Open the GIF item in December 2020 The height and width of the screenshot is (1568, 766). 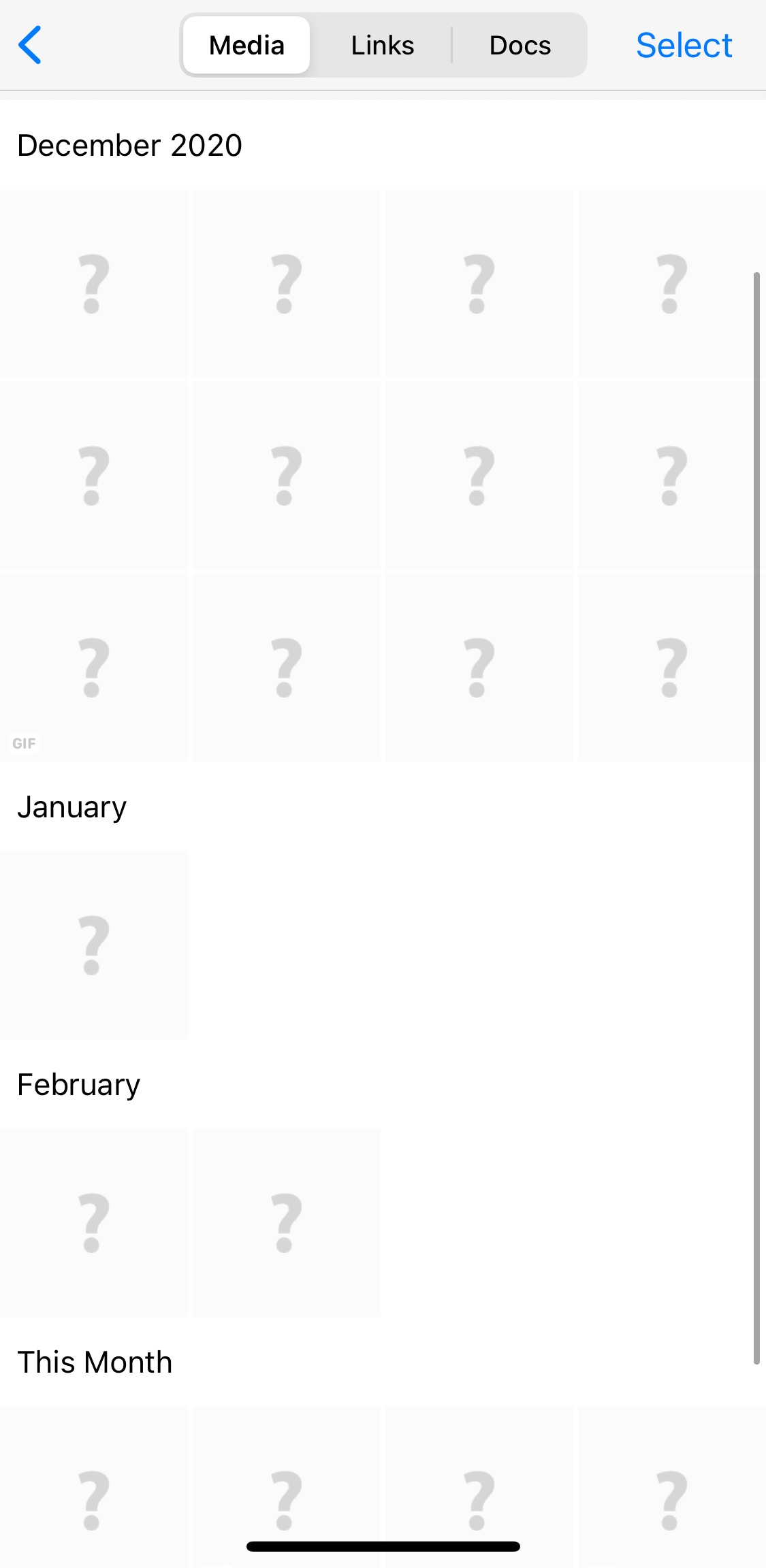[93, 668]
